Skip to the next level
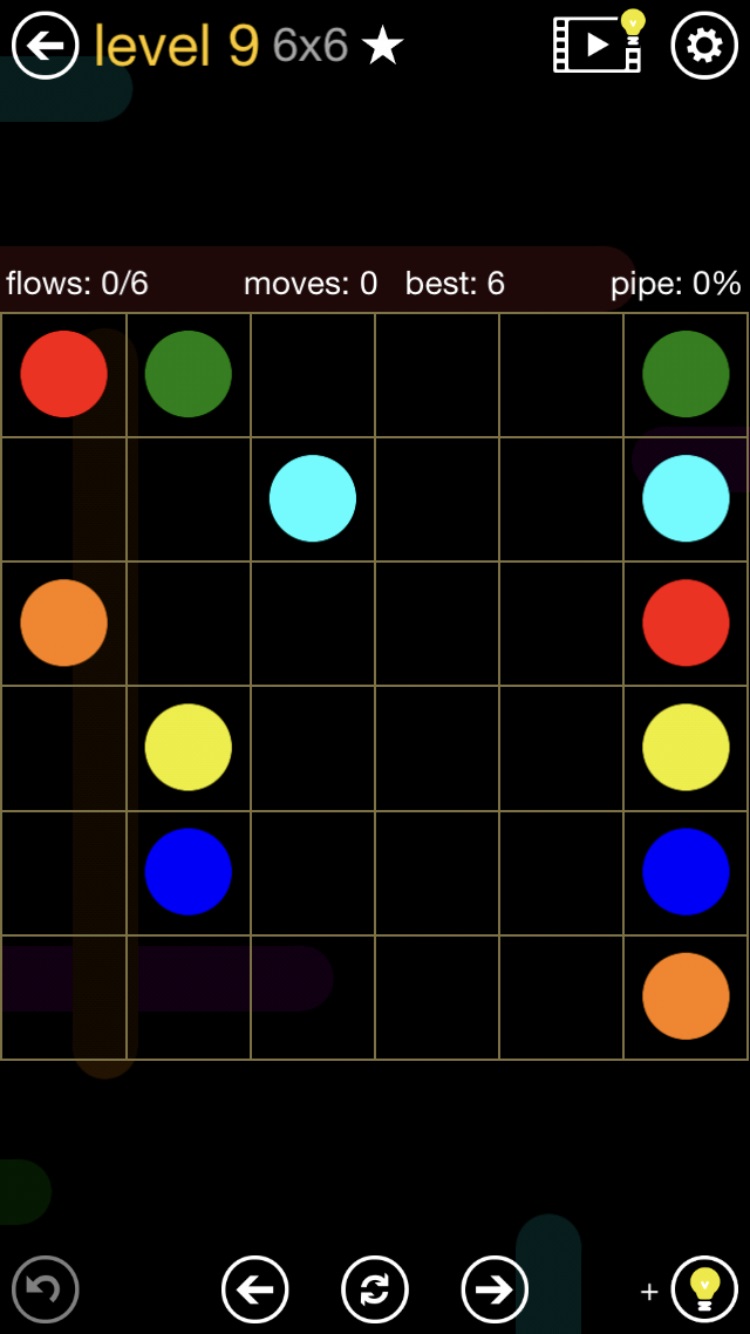 (x=495, y=1289)
